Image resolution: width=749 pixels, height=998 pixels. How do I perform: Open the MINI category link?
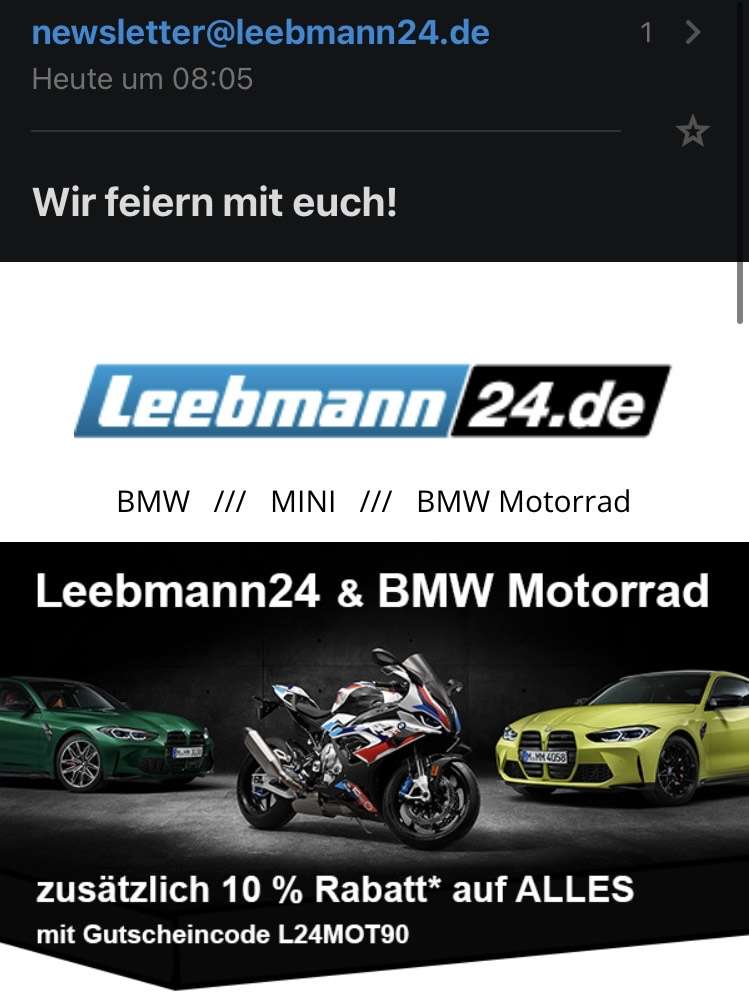[303, 501]
